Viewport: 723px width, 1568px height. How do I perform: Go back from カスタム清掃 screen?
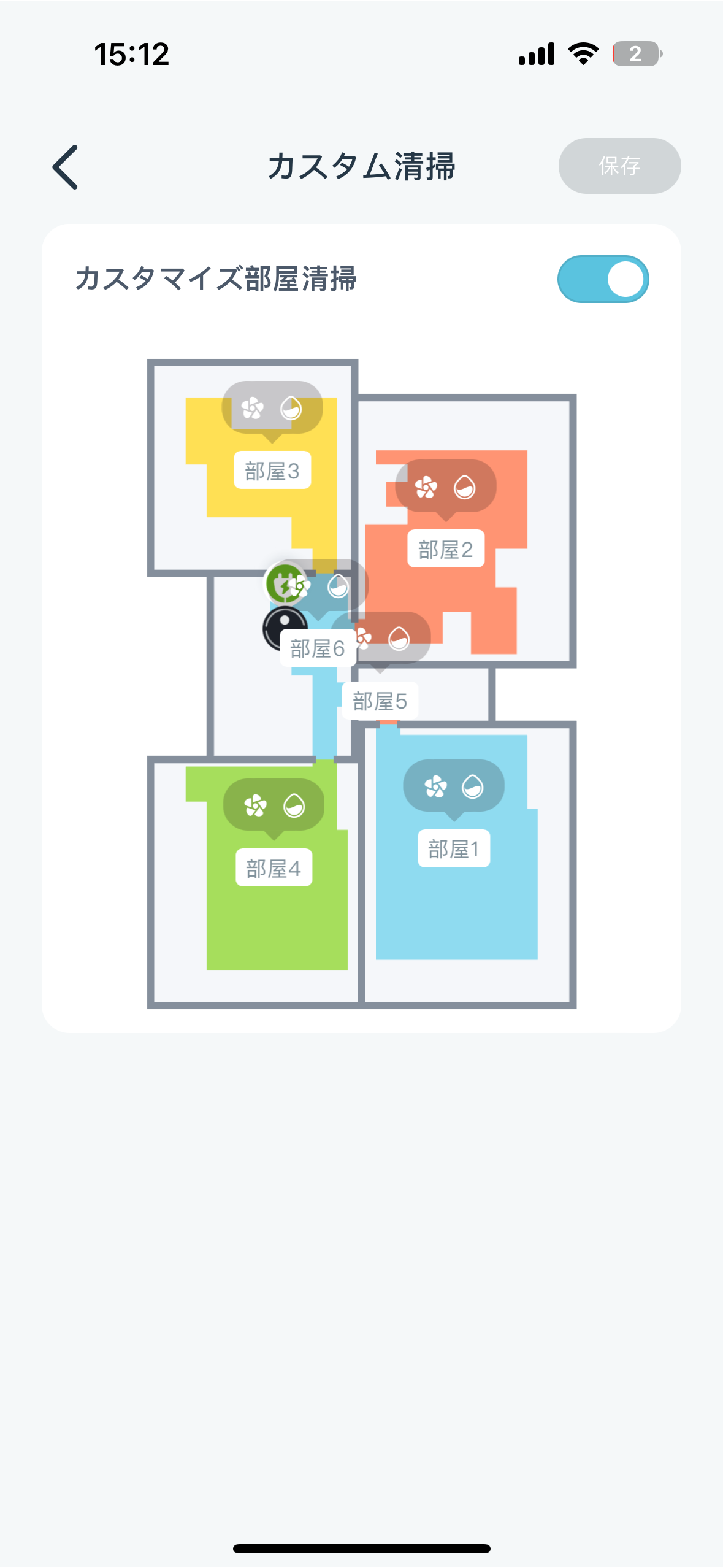(x=66, y=167)
